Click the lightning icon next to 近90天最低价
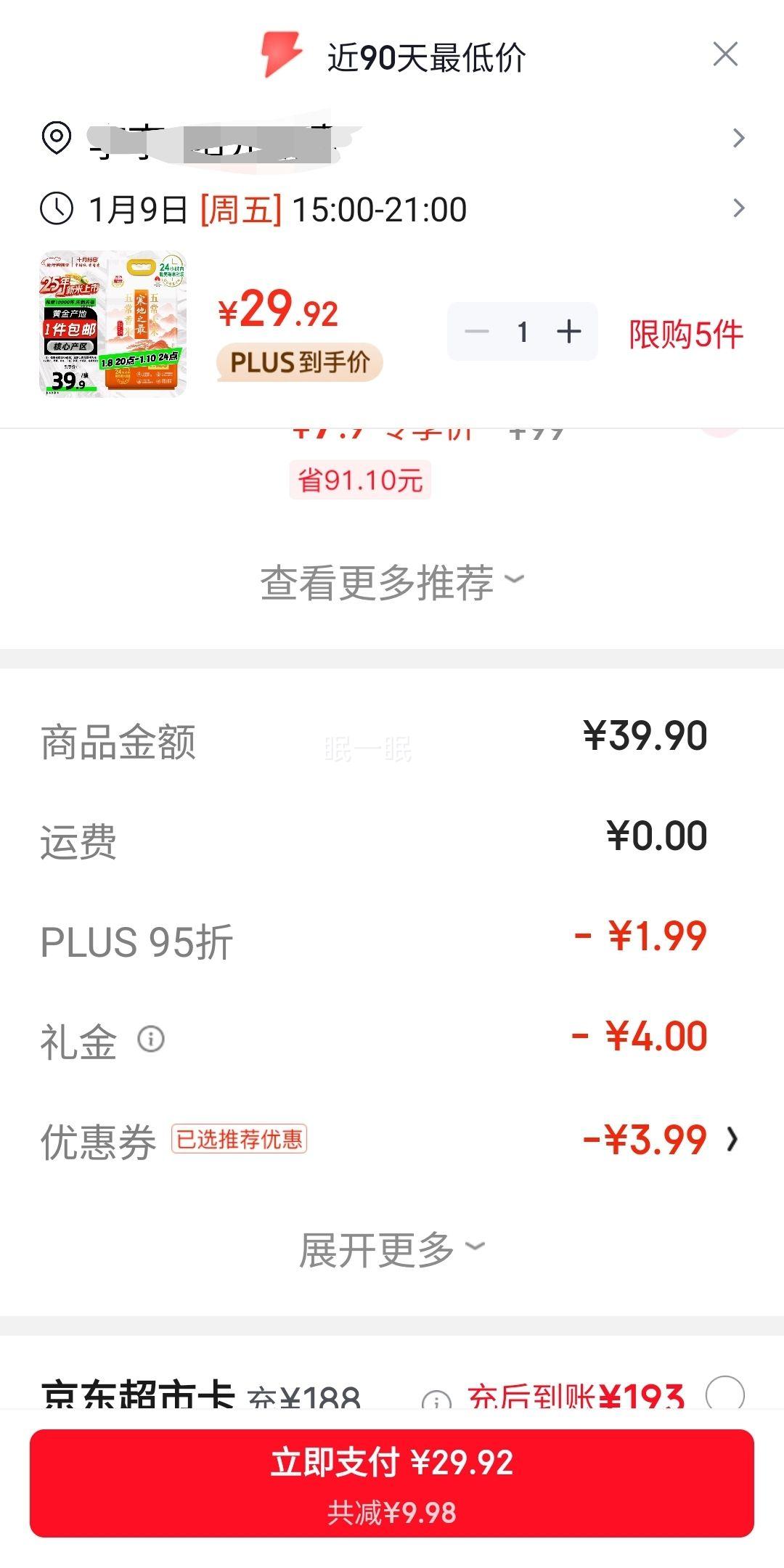Image resolution: width=784 pixels, height=1568 pixels. point(278,55)
